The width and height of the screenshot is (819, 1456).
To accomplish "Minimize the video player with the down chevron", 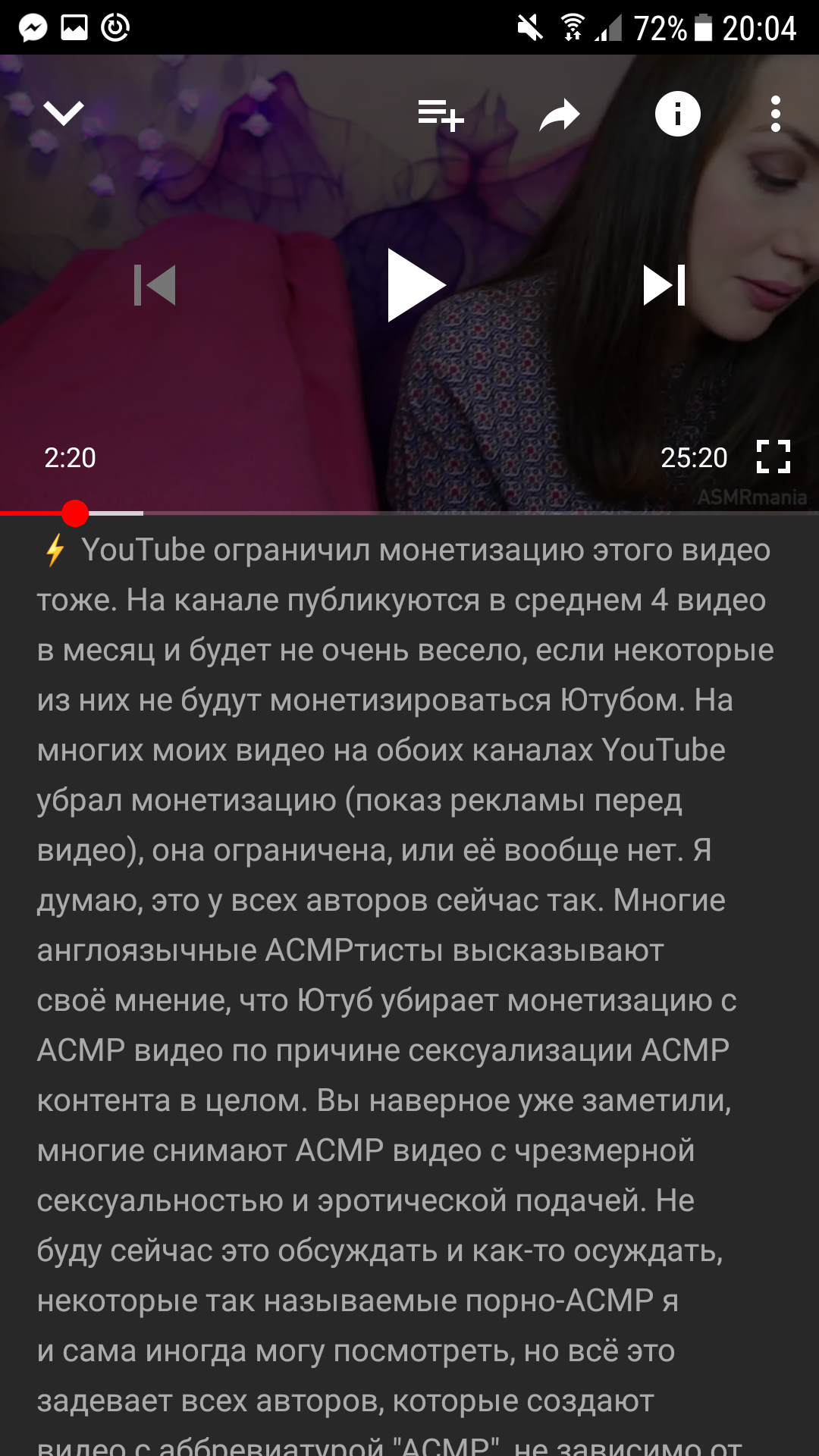I will click(x=64, y=114).
